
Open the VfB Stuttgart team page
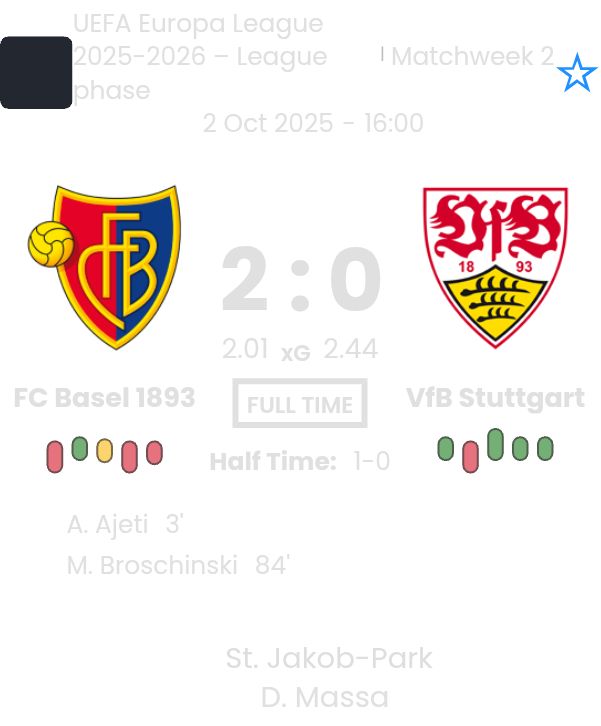pos(495,398)
